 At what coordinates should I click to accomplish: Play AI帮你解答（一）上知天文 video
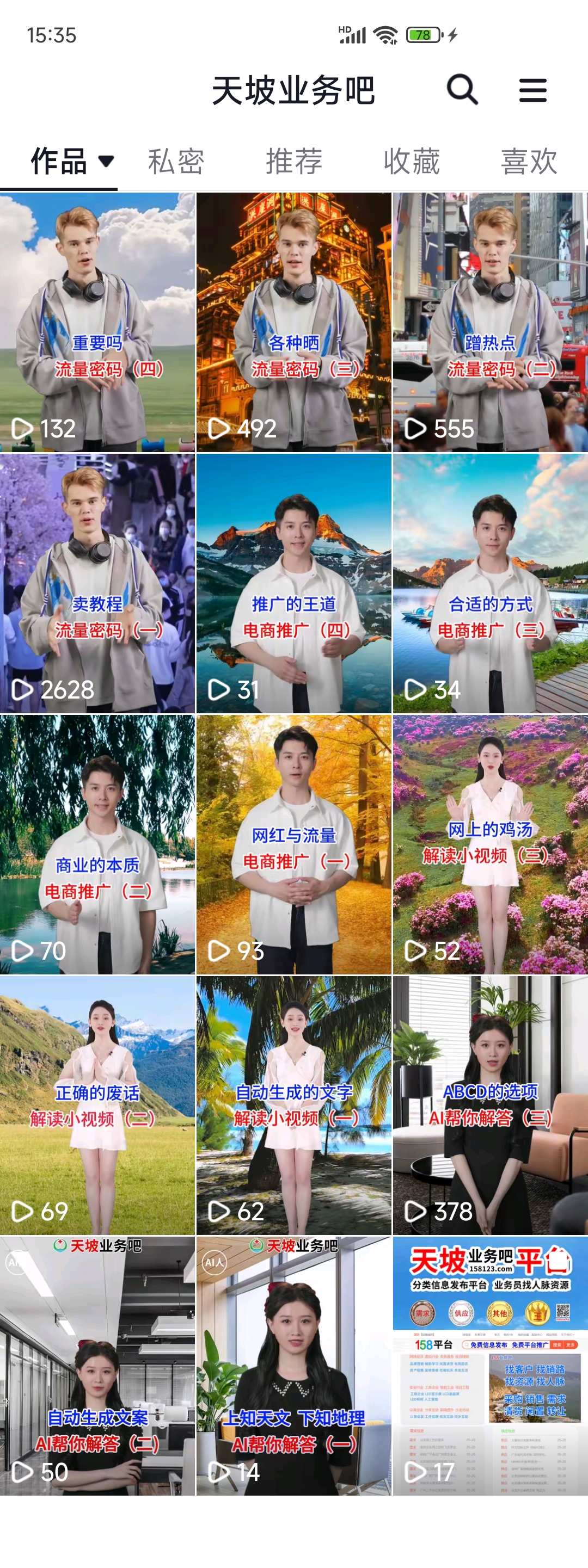click(x=293, y=1366)
